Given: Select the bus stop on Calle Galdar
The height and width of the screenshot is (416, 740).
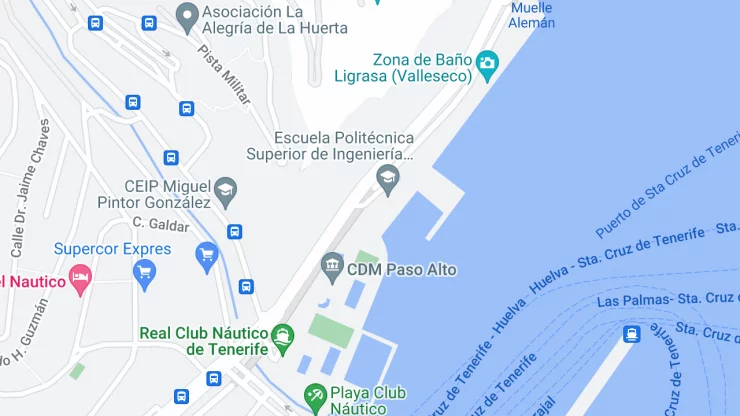Looking at the screenshot, I should point(235,232).
